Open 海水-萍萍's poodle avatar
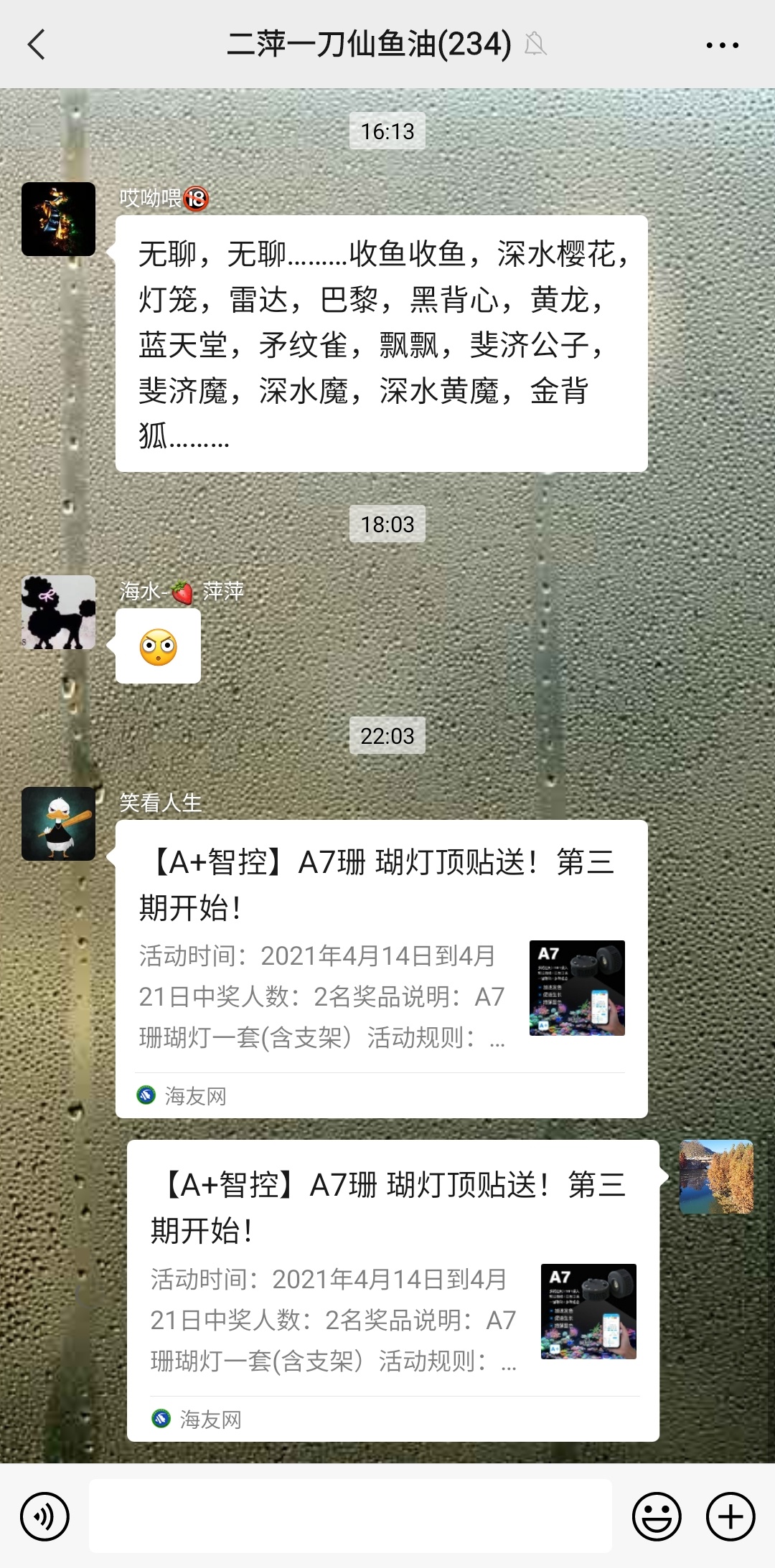The width and height of the screenshot is (775, 1568). pos(58,612)
